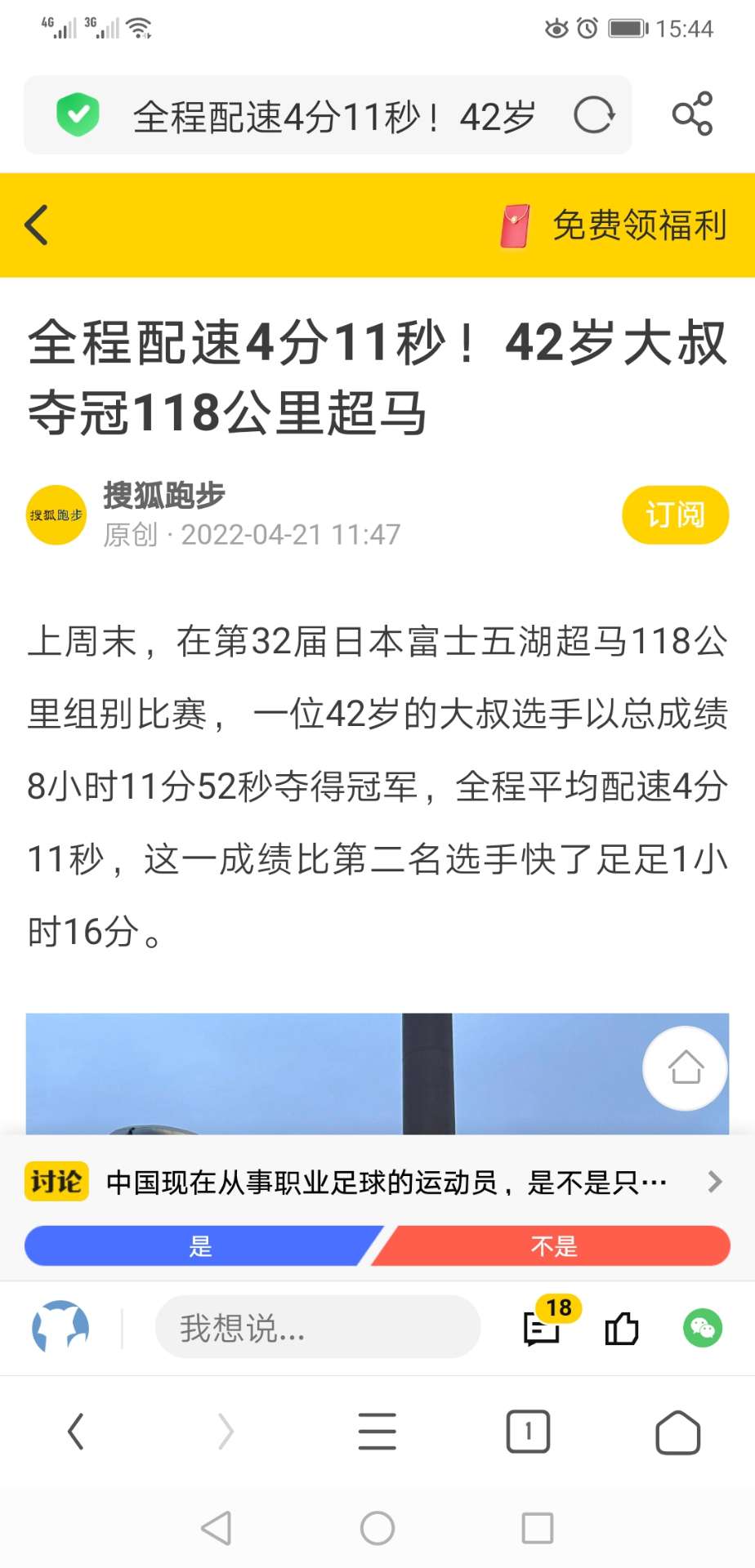Screen dimensions: 755x1568
Task: Go back with the browser toolbar arrow
Action: [x=76, y=1432]
